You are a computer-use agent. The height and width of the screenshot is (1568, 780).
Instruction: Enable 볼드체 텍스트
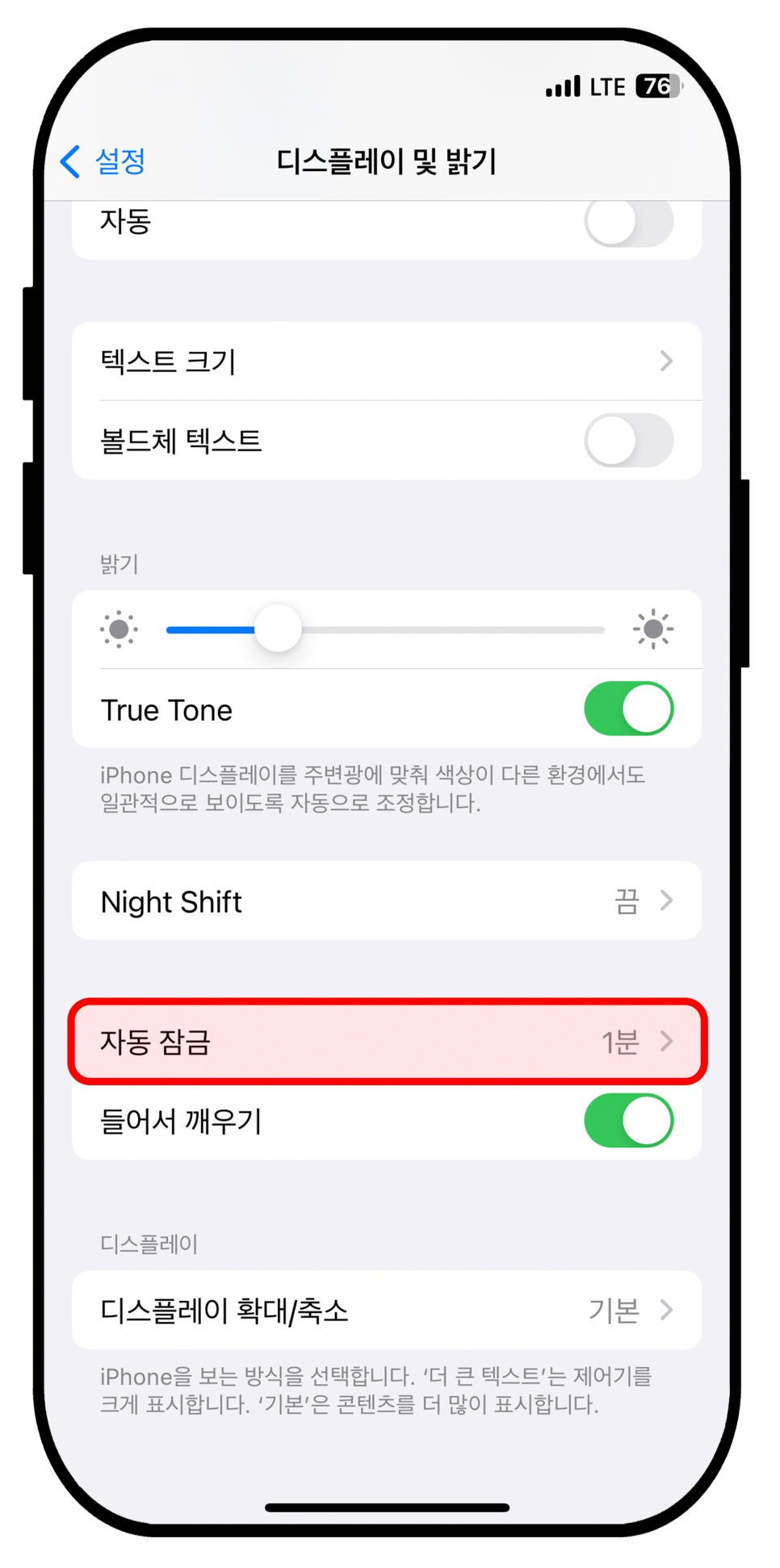tap(629, 441)
